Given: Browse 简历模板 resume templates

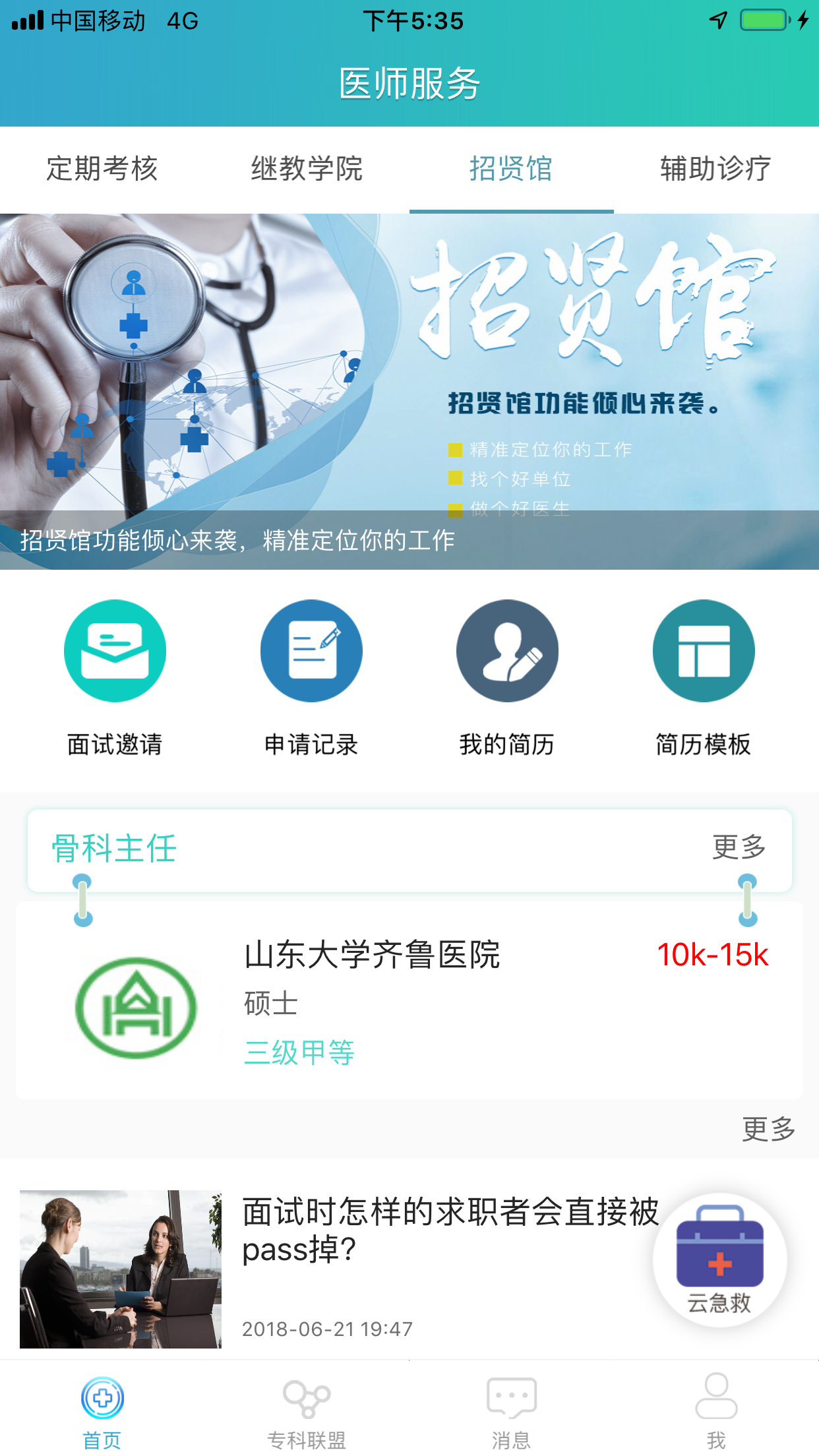Looking at the screenshot, I should point(704,679).
